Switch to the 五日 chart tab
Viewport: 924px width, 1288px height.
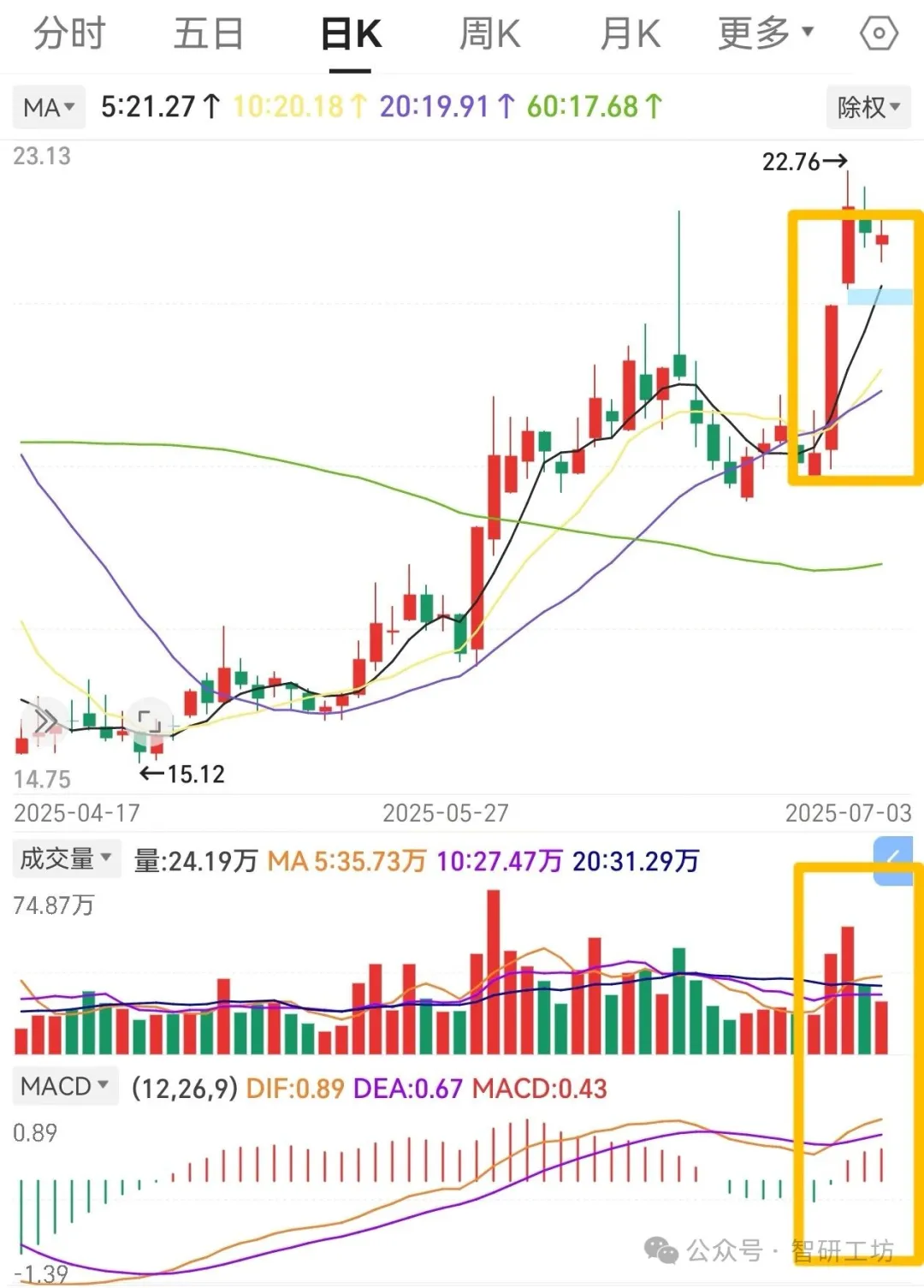point(209,34)
